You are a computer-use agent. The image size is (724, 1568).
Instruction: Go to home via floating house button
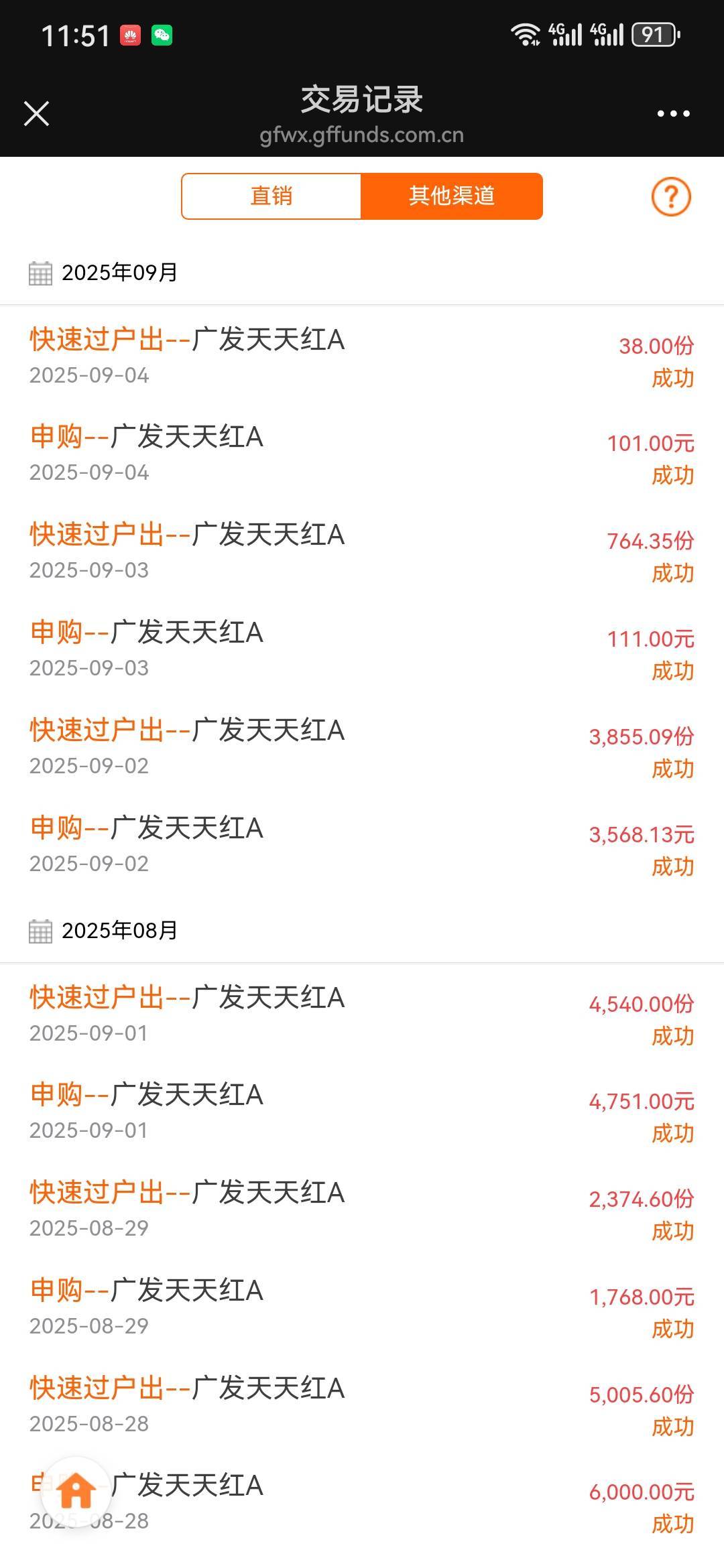[76, 1491]
